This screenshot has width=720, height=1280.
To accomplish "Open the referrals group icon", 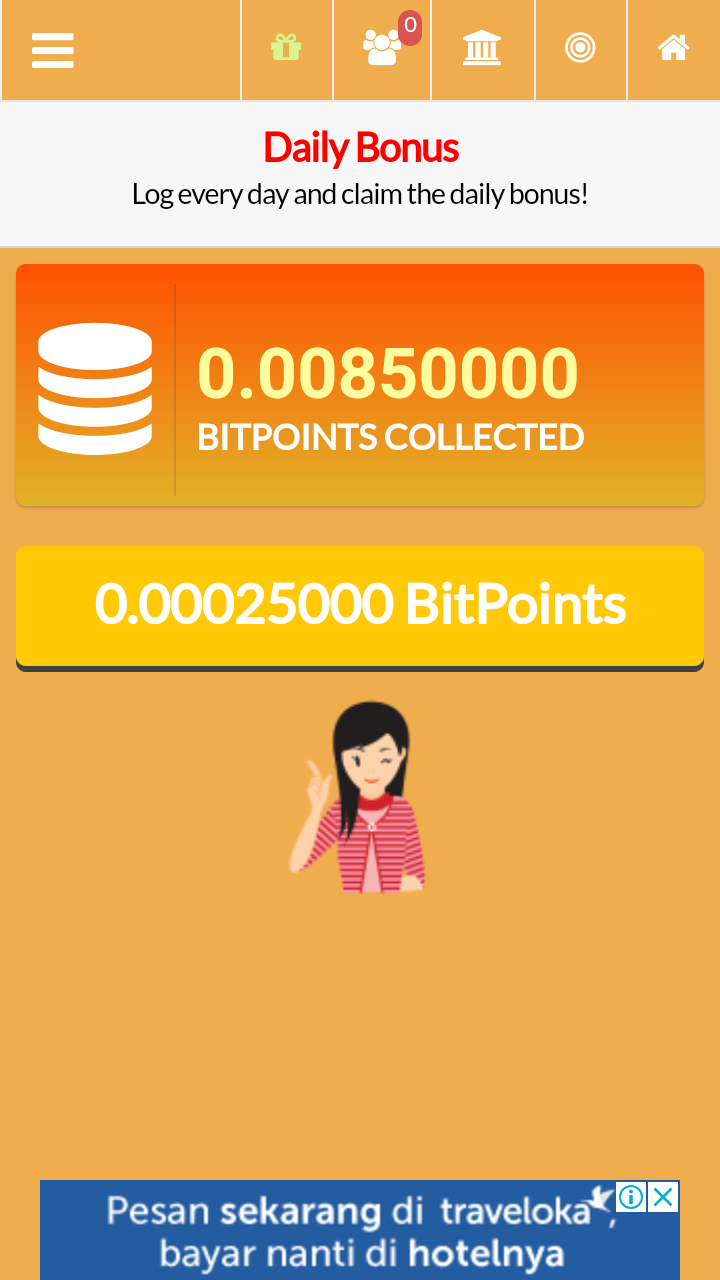I will tap(382, 48).
